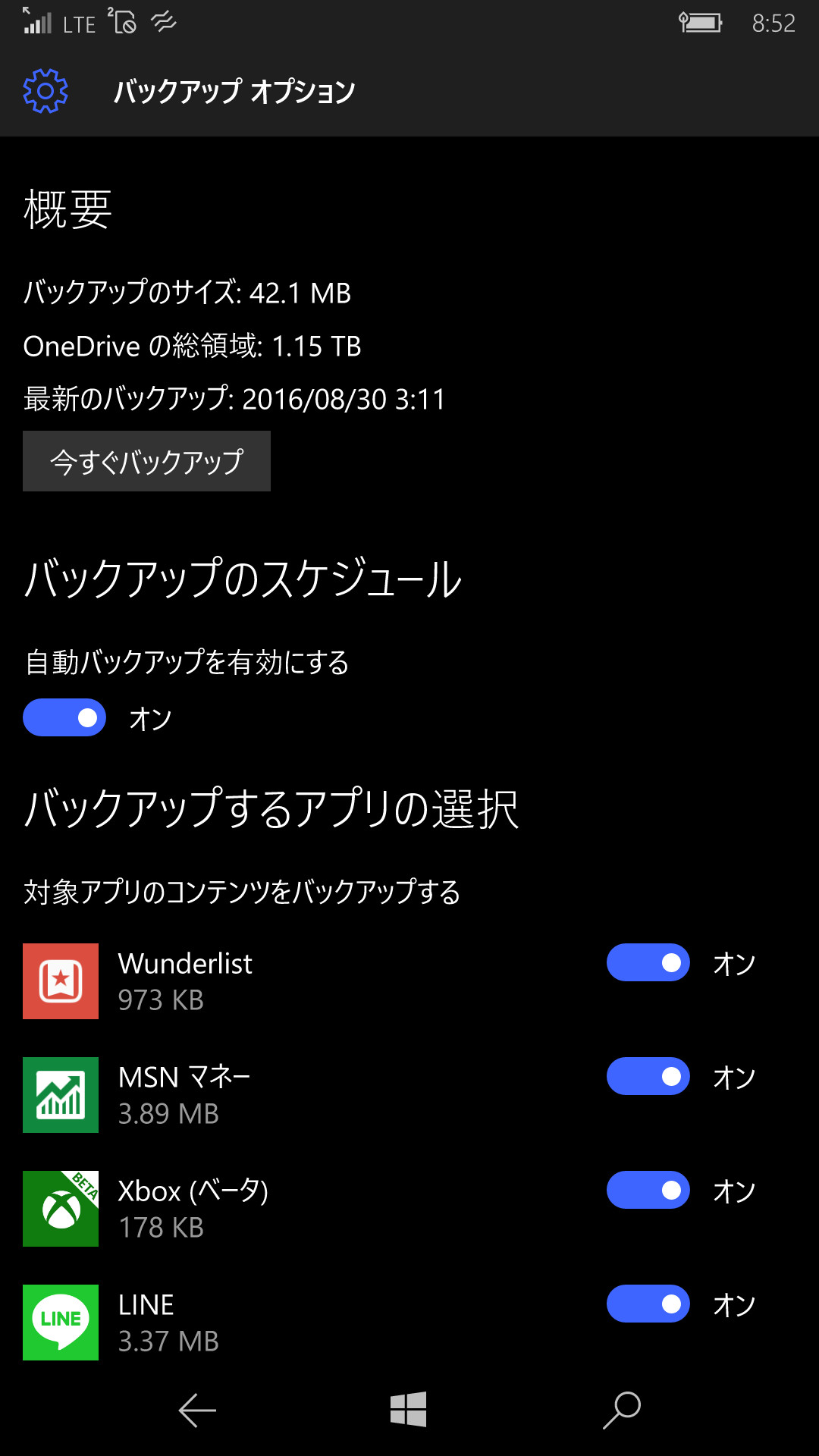Click the battery indicator in status bar
This screenshot has width=819, height=1456.
703,23
